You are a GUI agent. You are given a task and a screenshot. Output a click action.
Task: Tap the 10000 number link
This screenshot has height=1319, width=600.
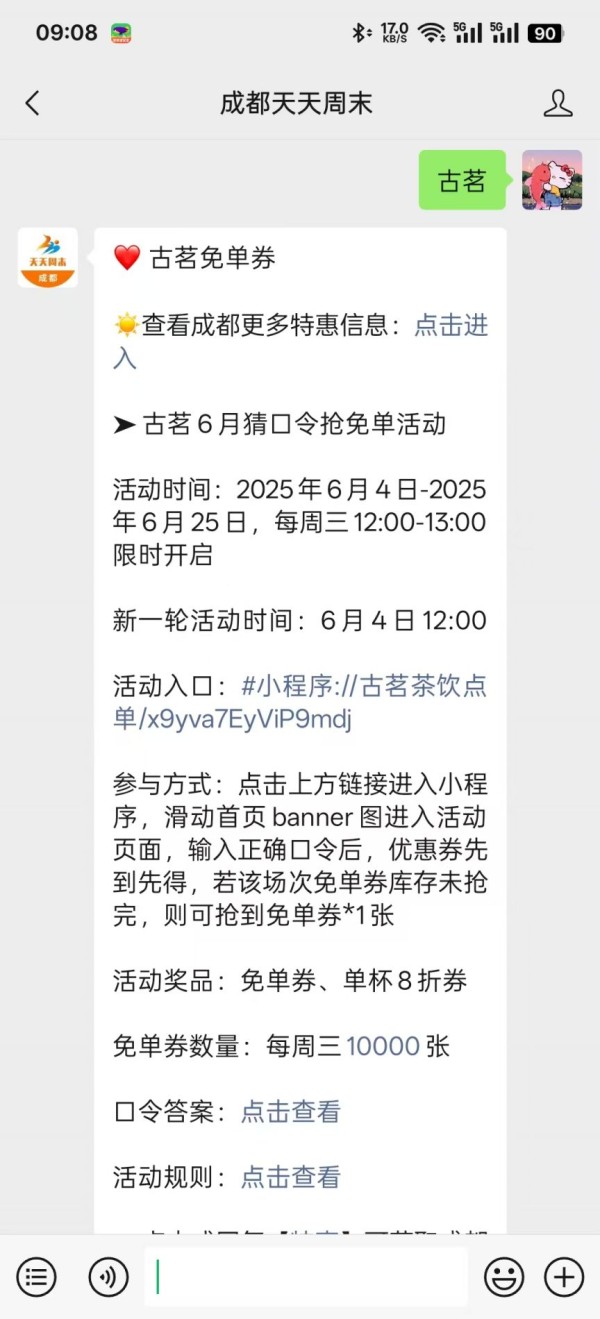tap(383, 1046)
